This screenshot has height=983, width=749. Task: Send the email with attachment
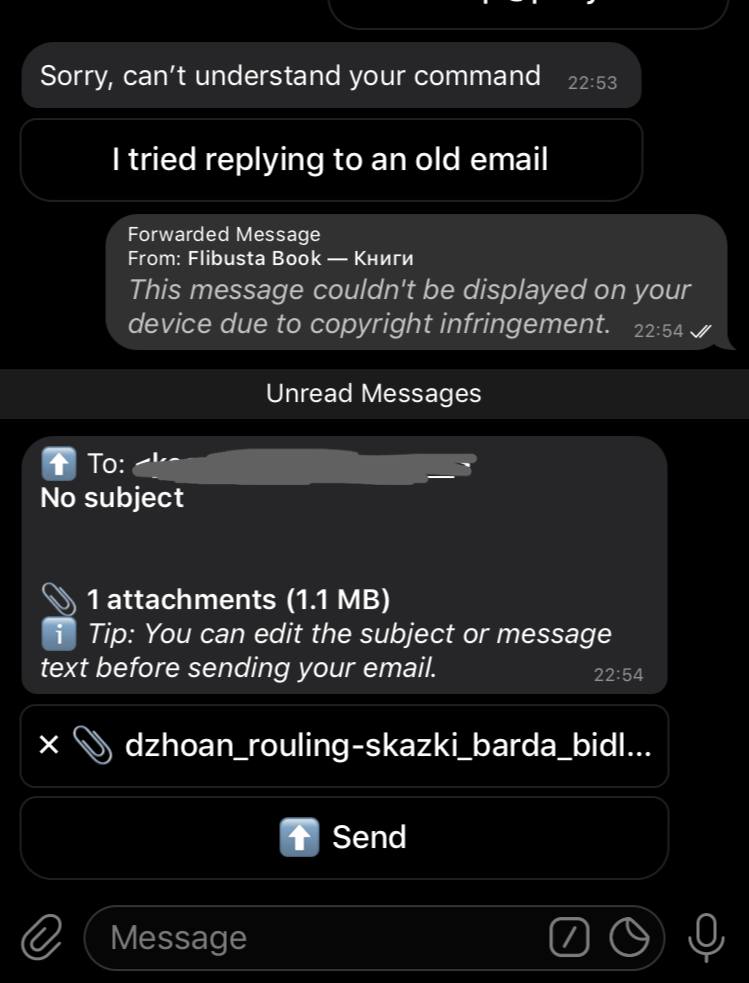[344, 837]
